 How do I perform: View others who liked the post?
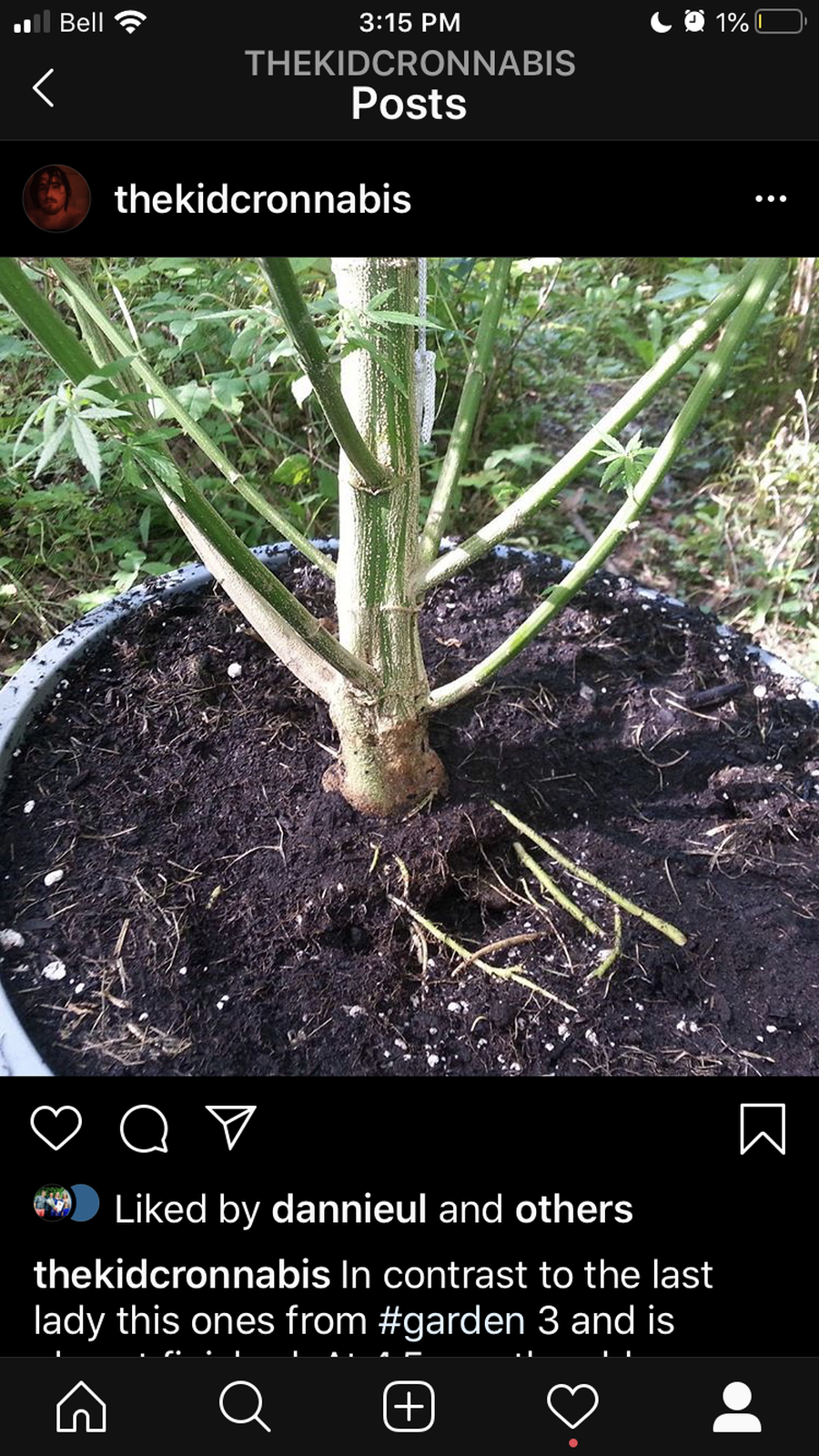click(x=573, y=1209)
